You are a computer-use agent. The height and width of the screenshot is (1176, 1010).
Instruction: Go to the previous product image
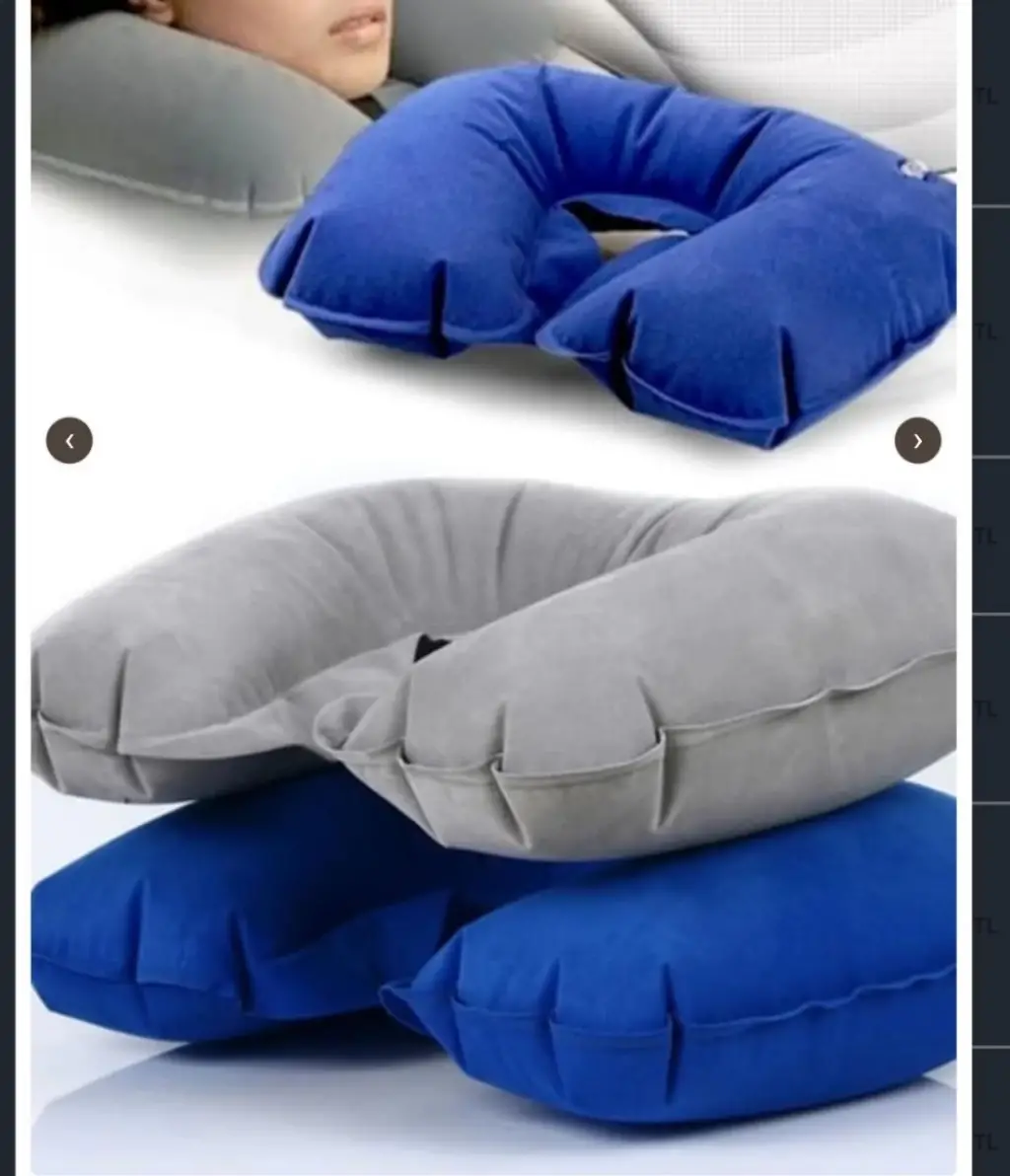69,441
